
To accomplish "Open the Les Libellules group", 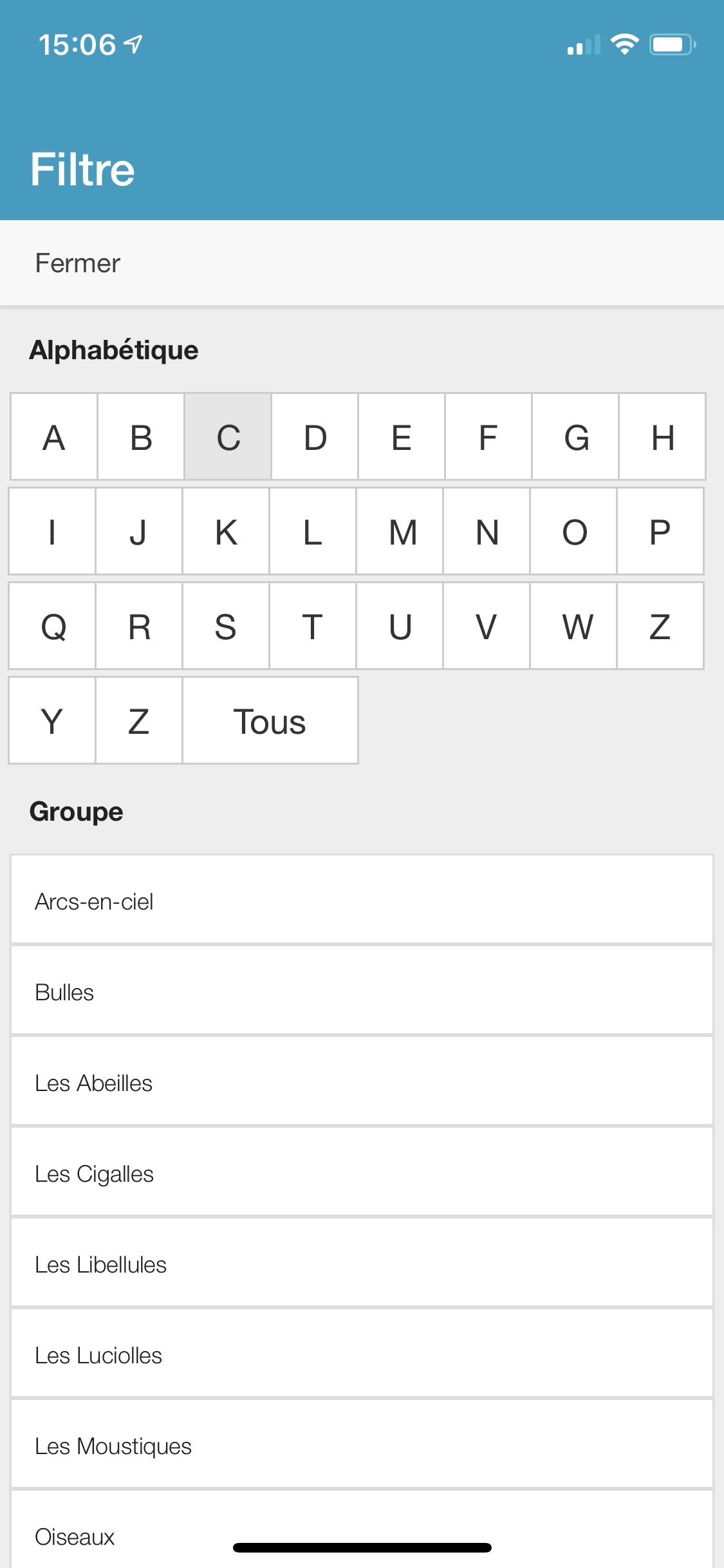I will pyautogui.click(x=362, y=1264).
